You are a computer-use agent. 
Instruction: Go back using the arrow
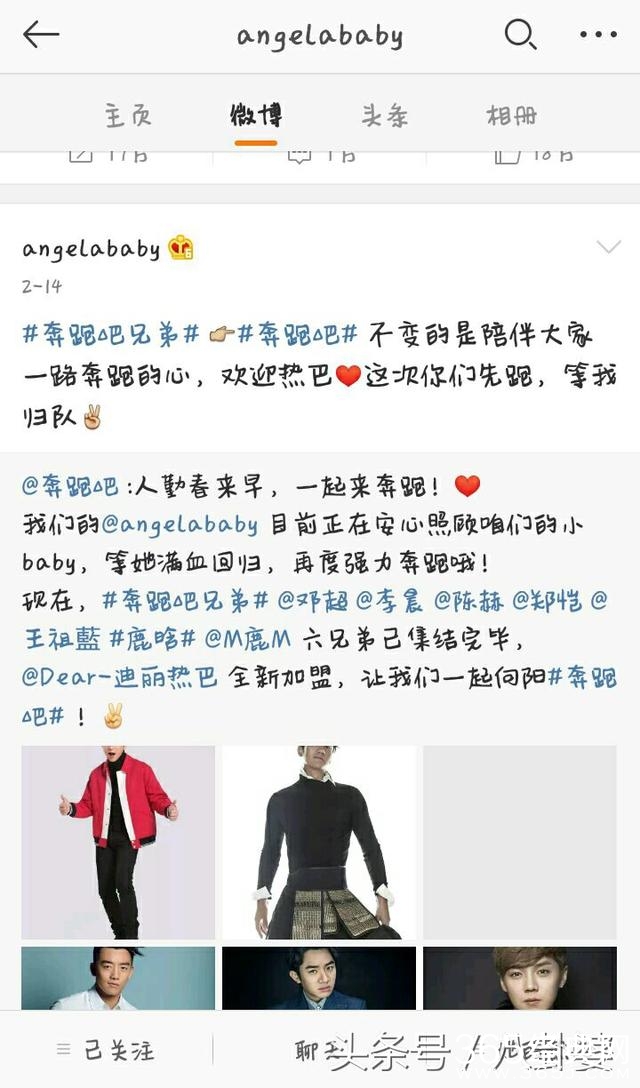(42, 35)
